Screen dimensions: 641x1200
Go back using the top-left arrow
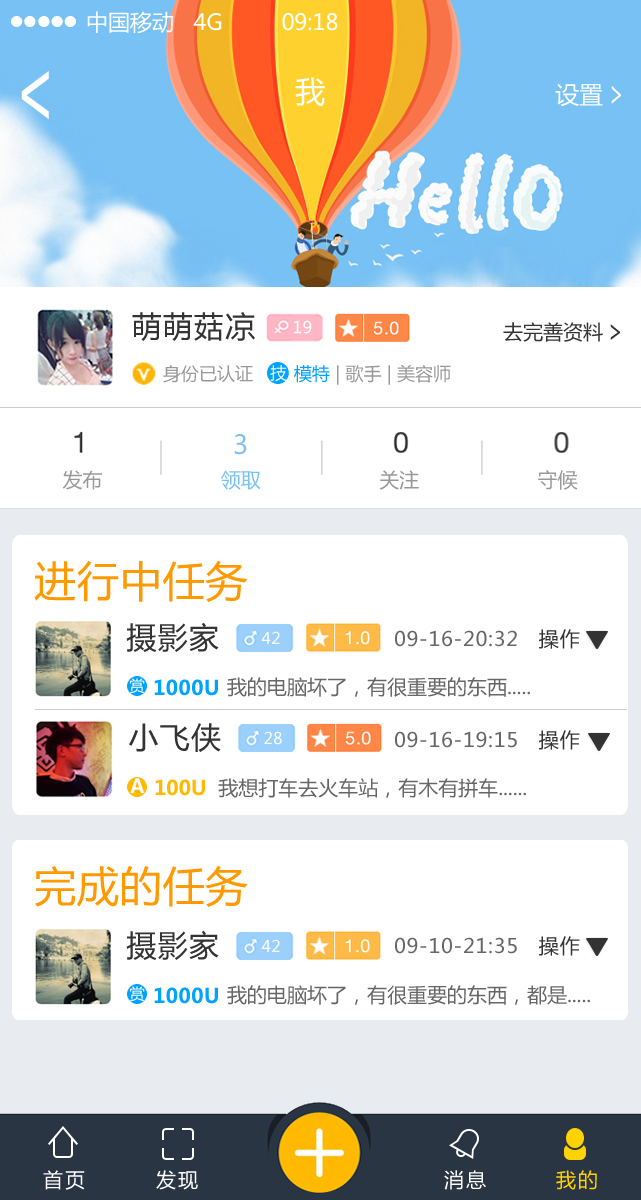click(x=35, y=96)
